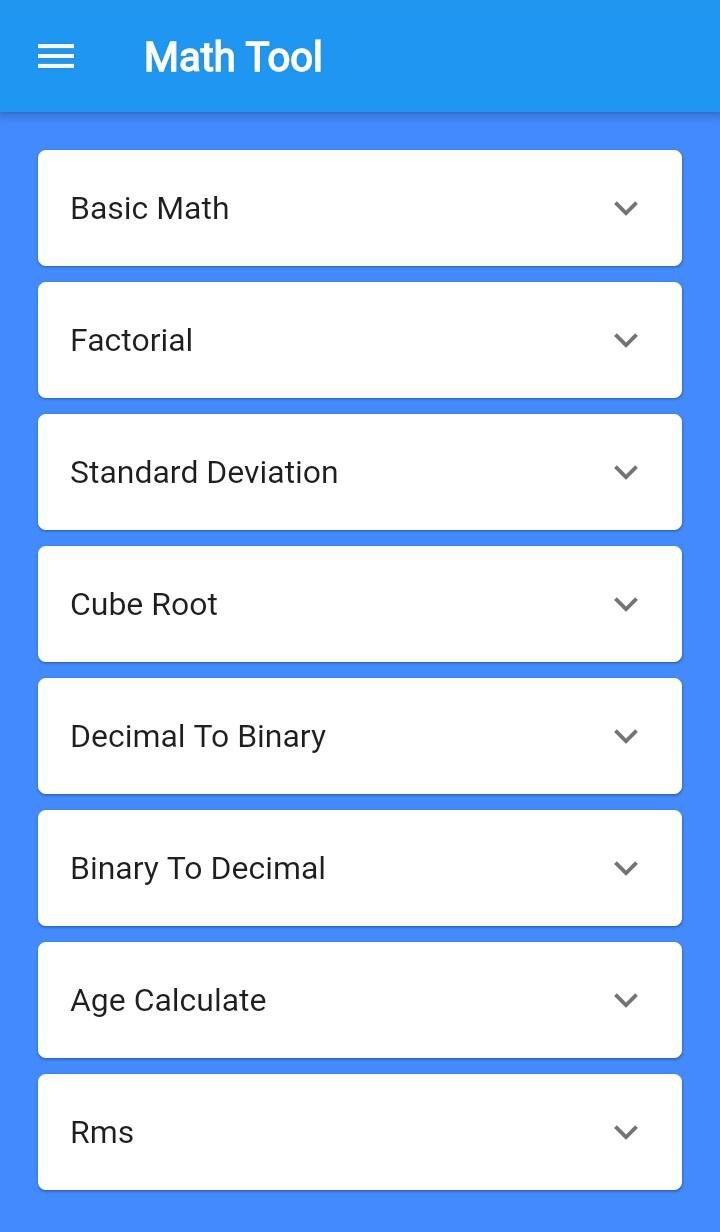Click the Math Tool title text
This screenshot has height=1232, width=720.
pos(233,56)
